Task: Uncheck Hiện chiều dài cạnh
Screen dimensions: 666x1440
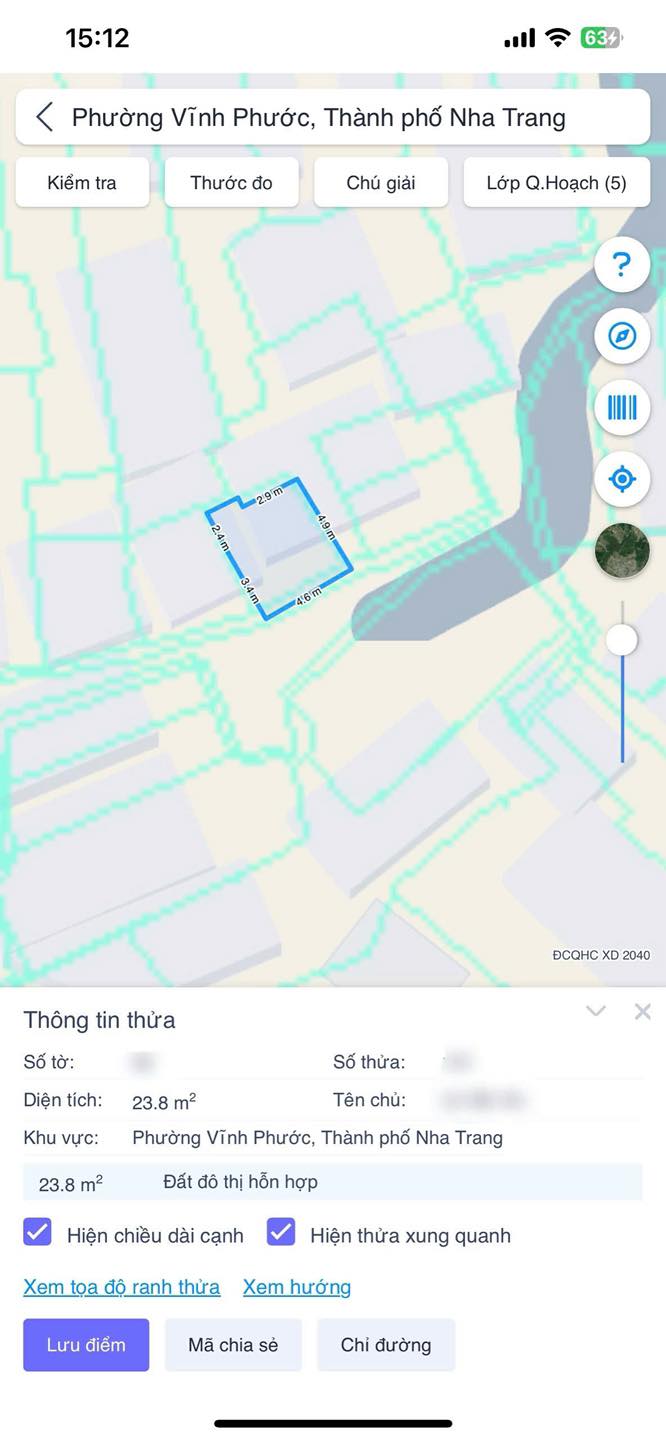Action: [x=37, y=1232]
